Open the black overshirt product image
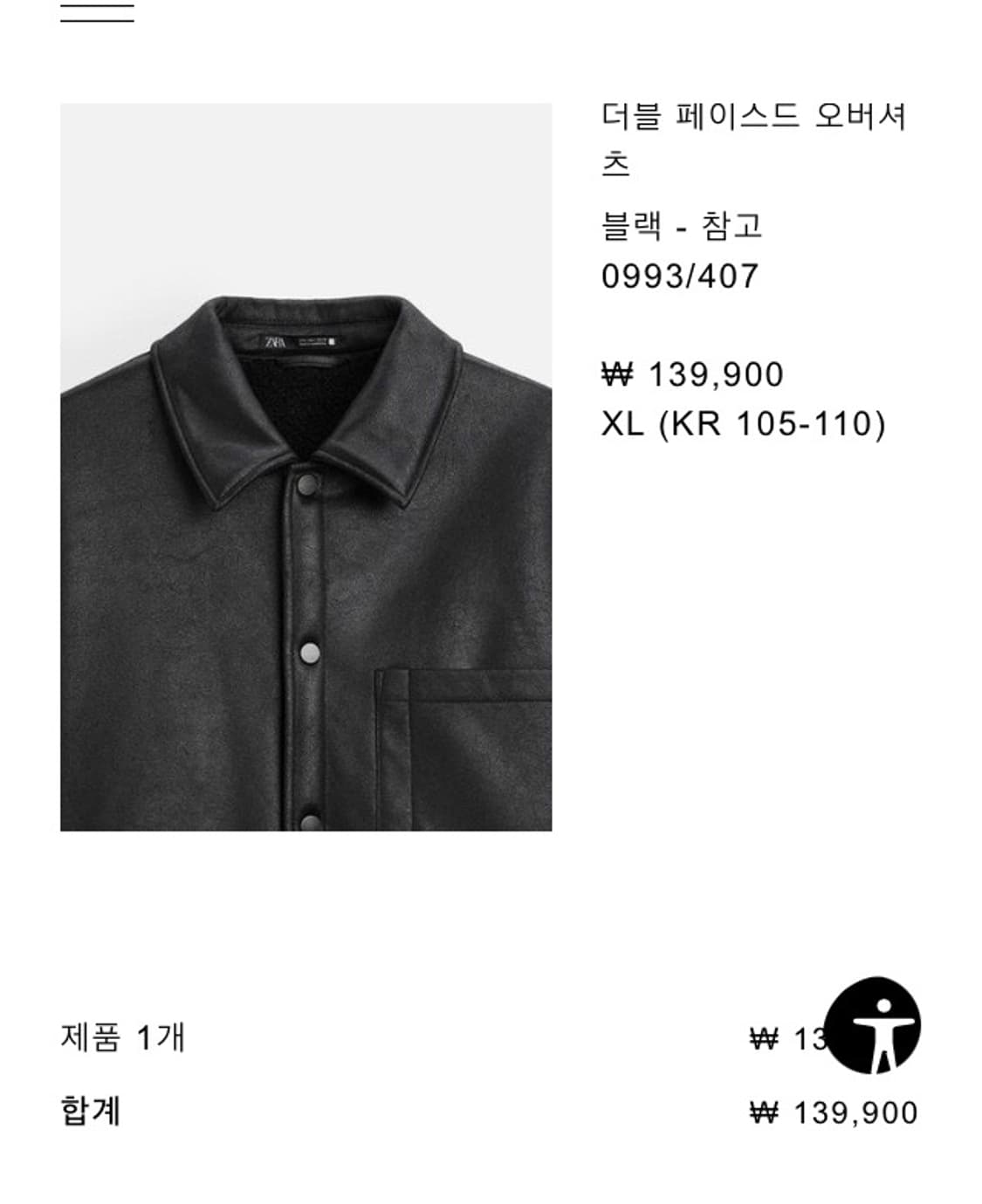The width and height of the screenshot is (982, 1204). [306, 467]
